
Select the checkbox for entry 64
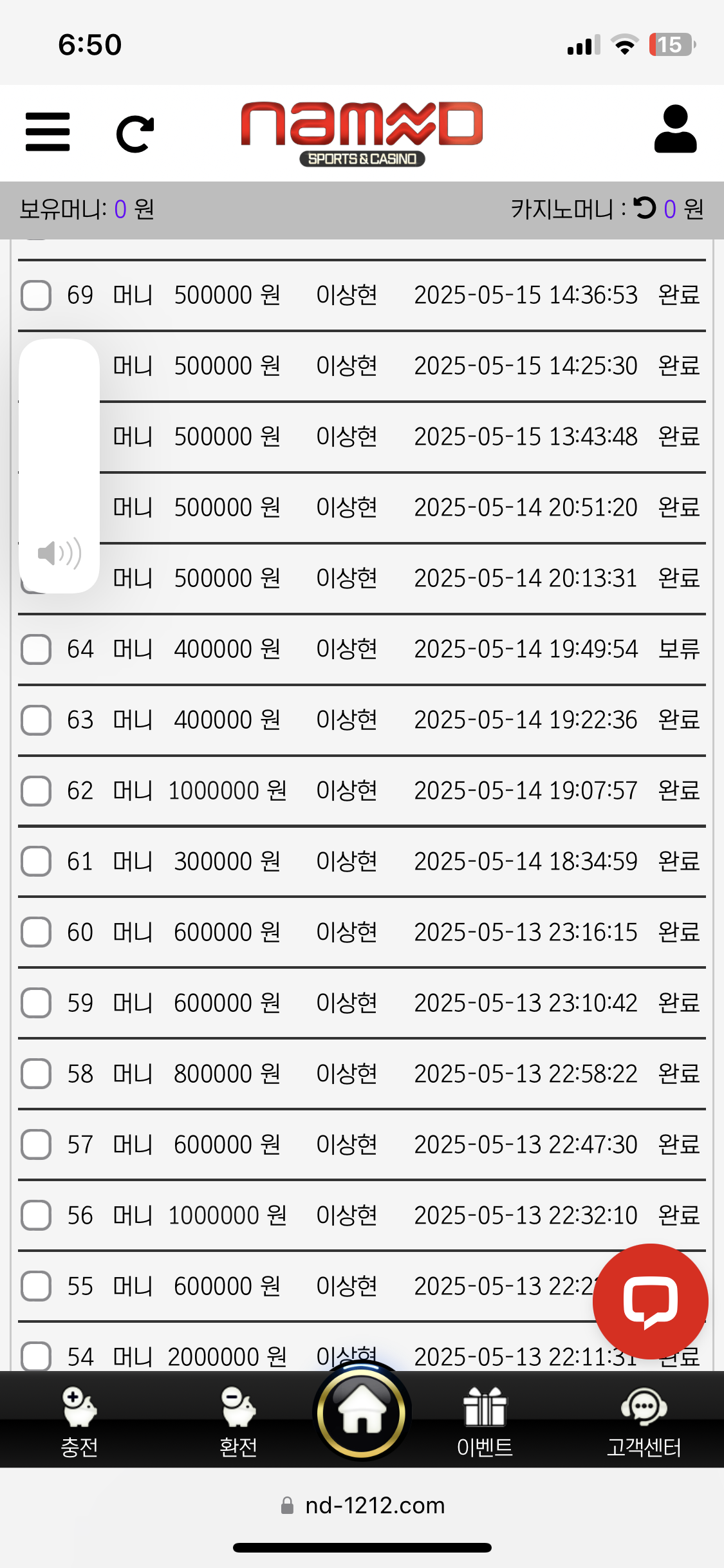point(36,649)
